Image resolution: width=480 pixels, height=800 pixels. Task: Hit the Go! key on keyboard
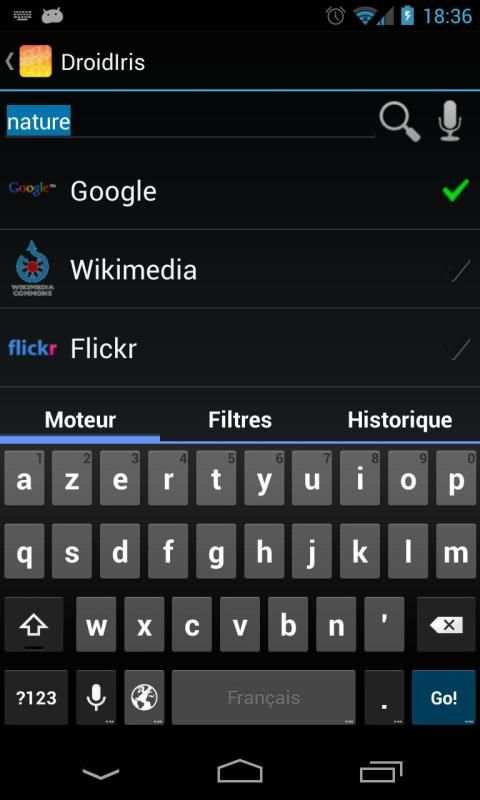(x=444, y=697)
